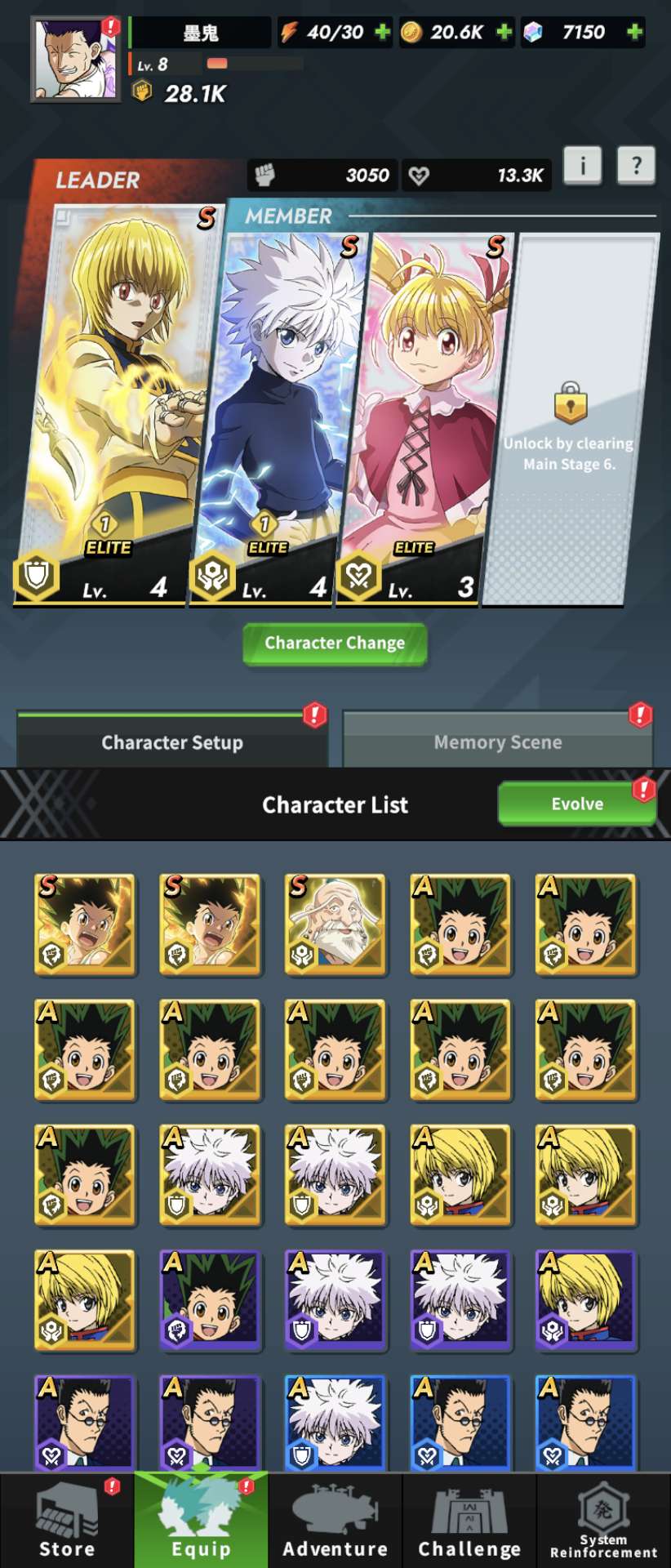Screen dimensions: 671x1568
Task: Switch to the Challenge tab
Action: [x=469, y=1521]
